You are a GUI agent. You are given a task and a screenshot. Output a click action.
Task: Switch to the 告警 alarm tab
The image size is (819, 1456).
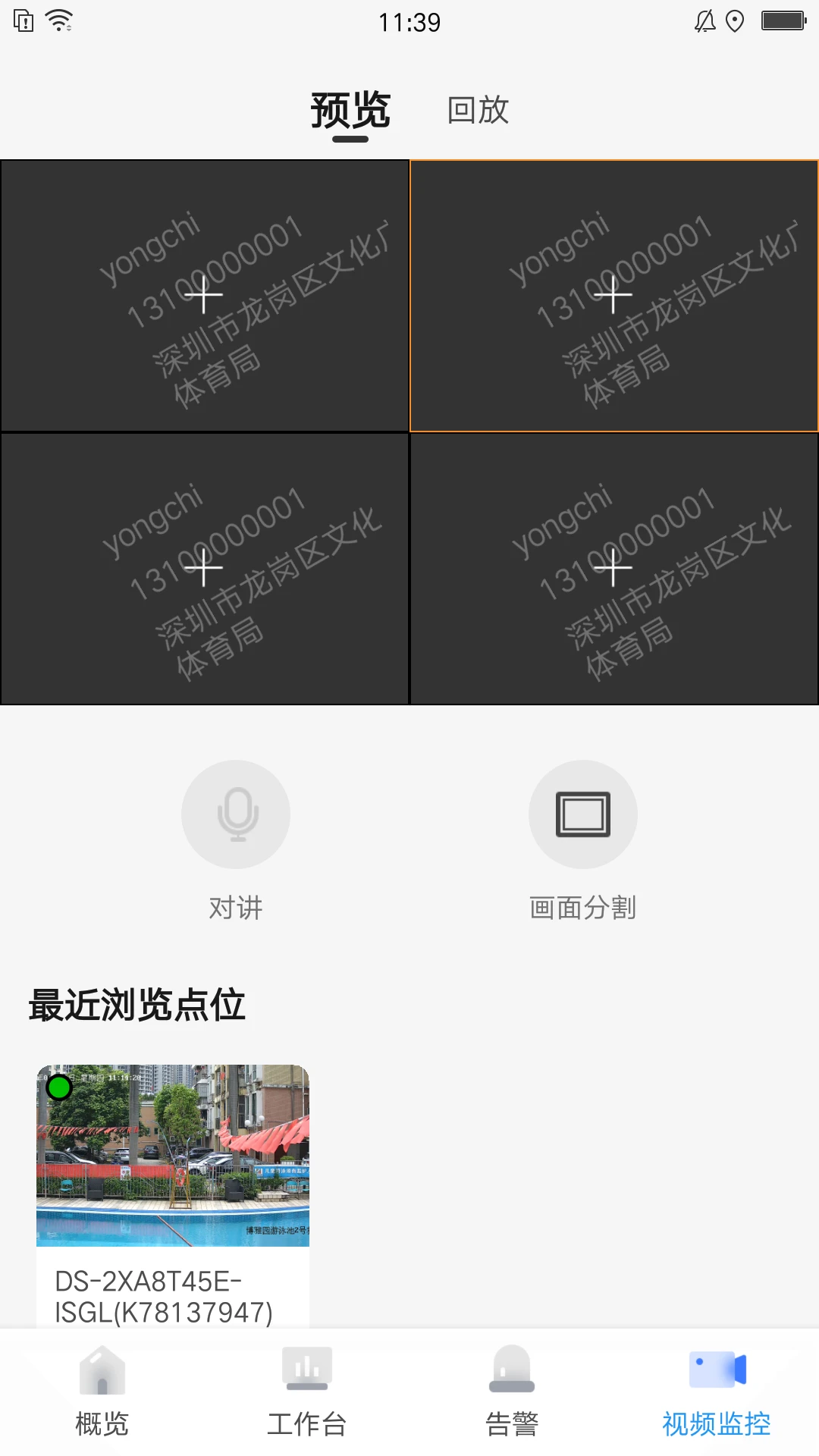click(x=512, y=1392)
